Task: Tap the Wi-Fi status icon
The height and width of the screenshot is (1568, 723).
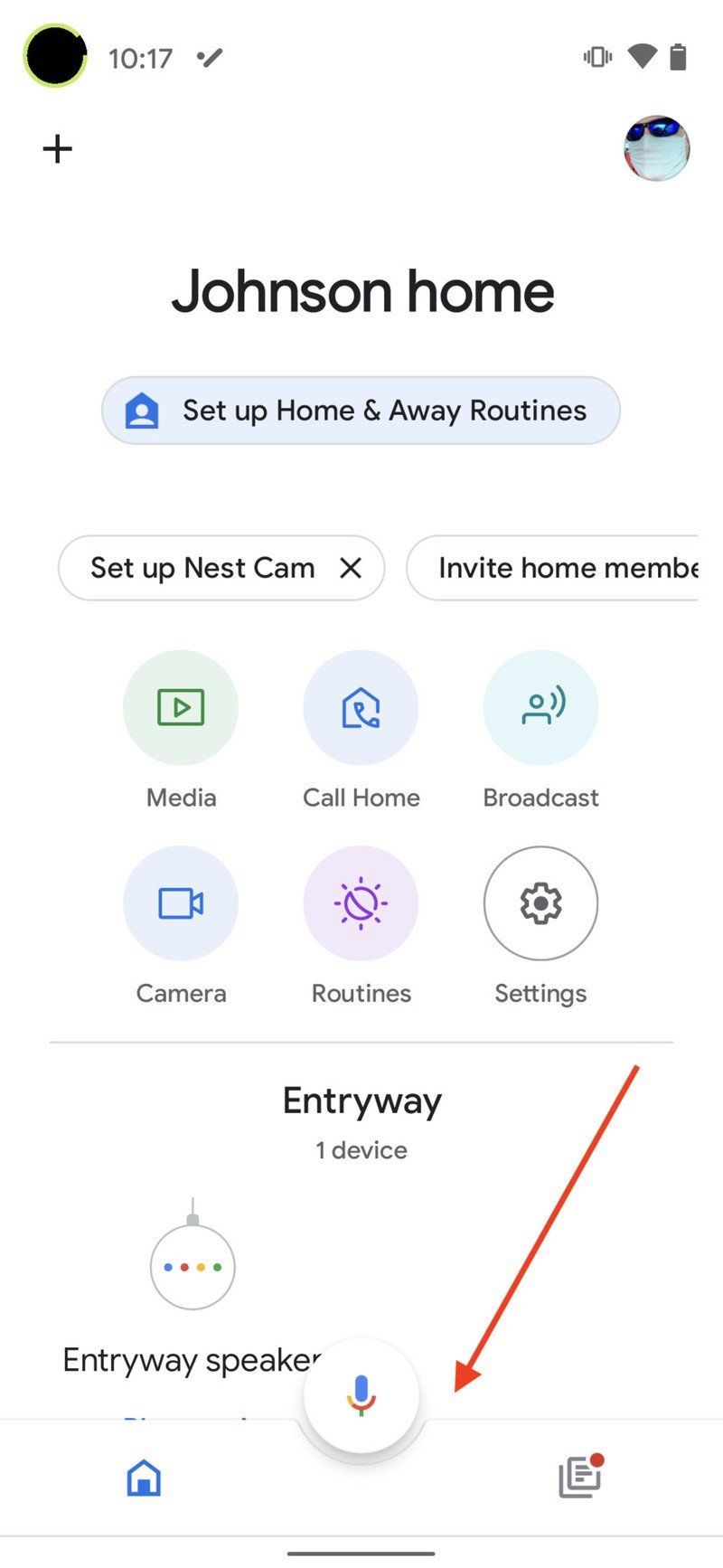Action: coord(642,56)
